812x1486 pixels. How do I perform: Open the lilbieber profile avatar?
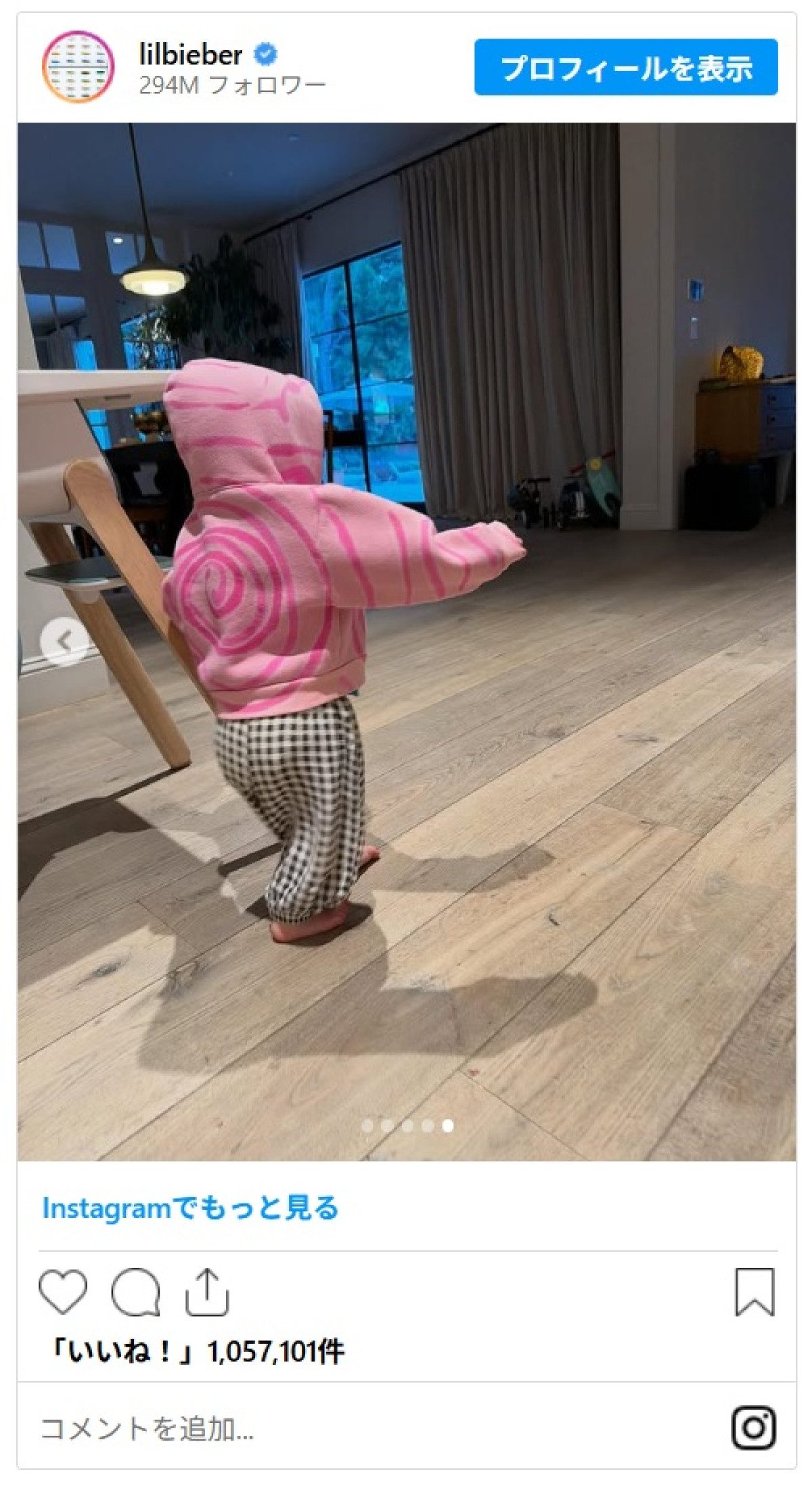pos(78,66)
